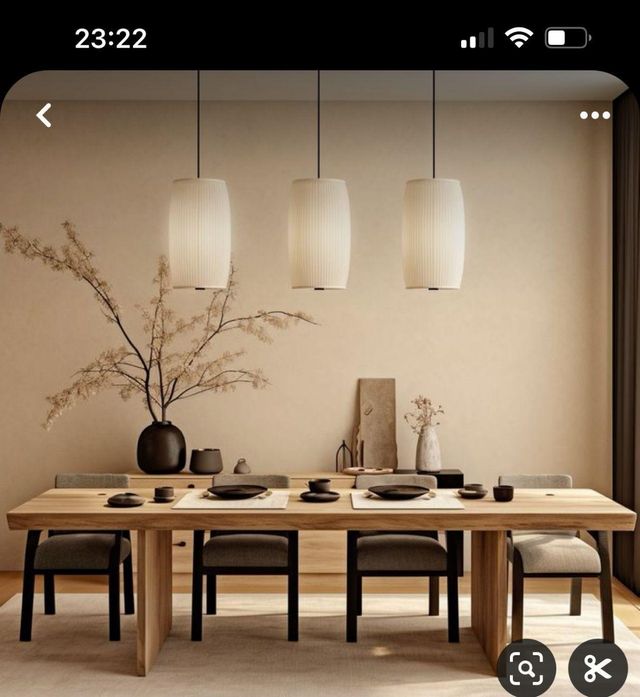This screenshot has width=640, height=697.
Task: Go back using the arrow
Action: point(44,115)
